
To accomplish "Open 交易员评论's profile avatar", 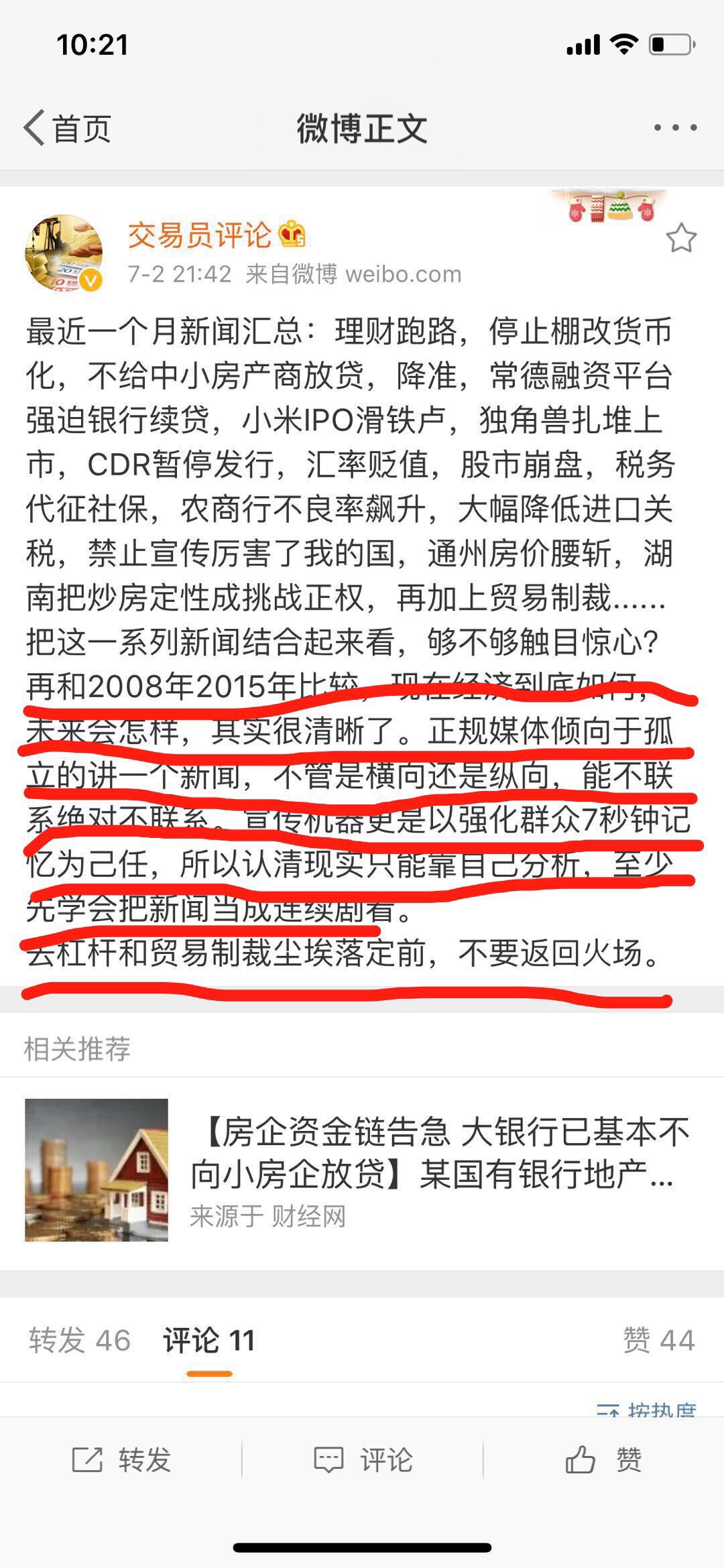I will [64, 253].
